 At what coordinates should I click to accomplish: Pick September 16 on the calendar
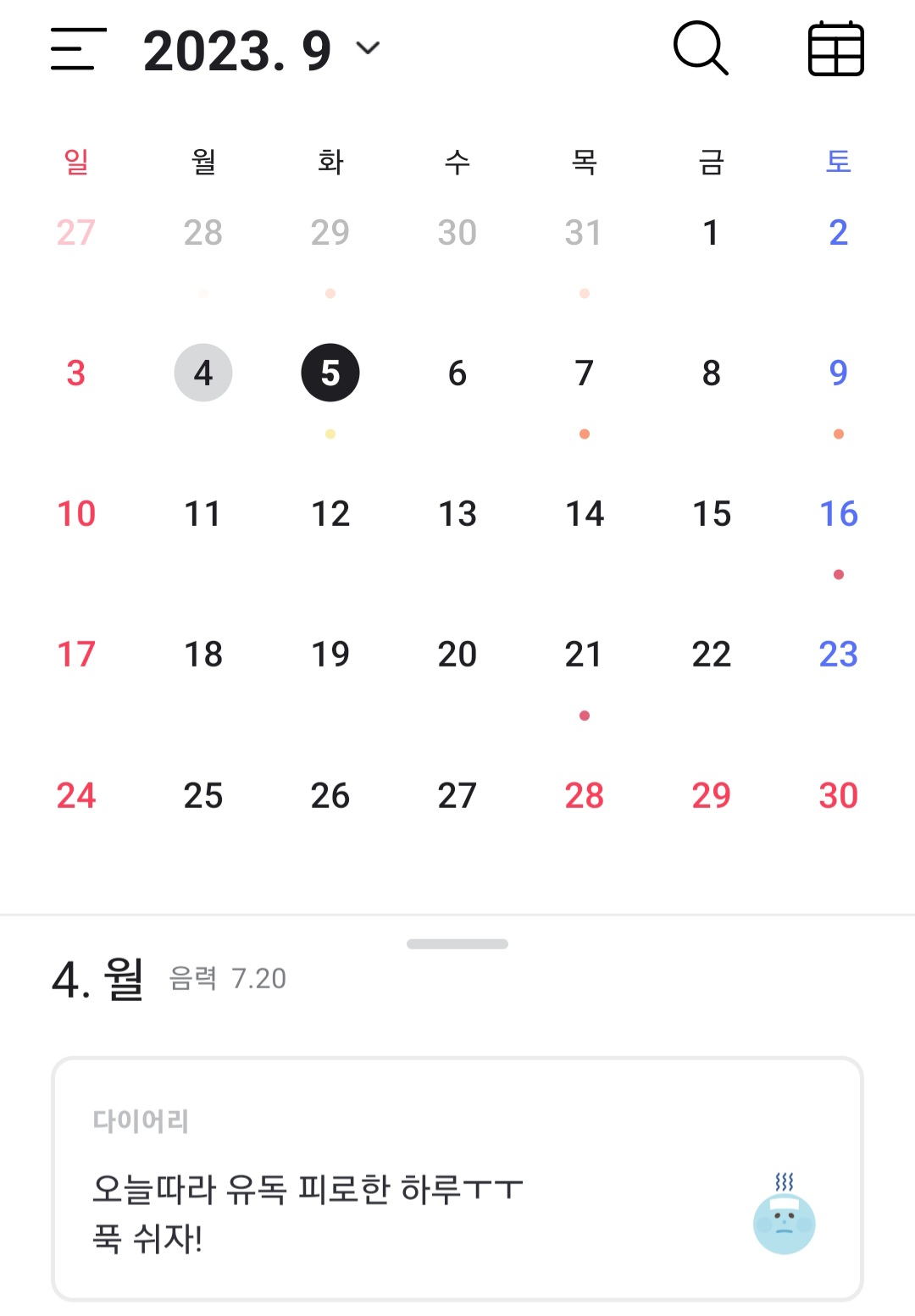coord(838,514)
